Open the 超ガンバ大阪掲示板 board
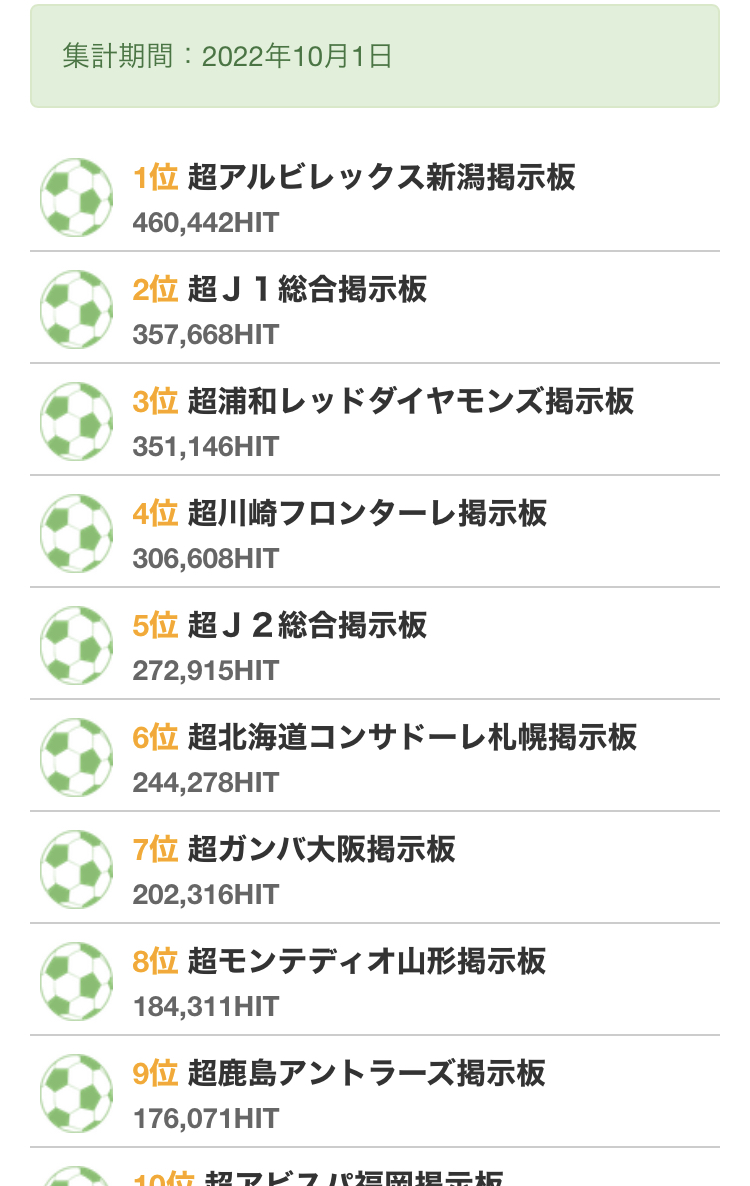 click(321, 850)
